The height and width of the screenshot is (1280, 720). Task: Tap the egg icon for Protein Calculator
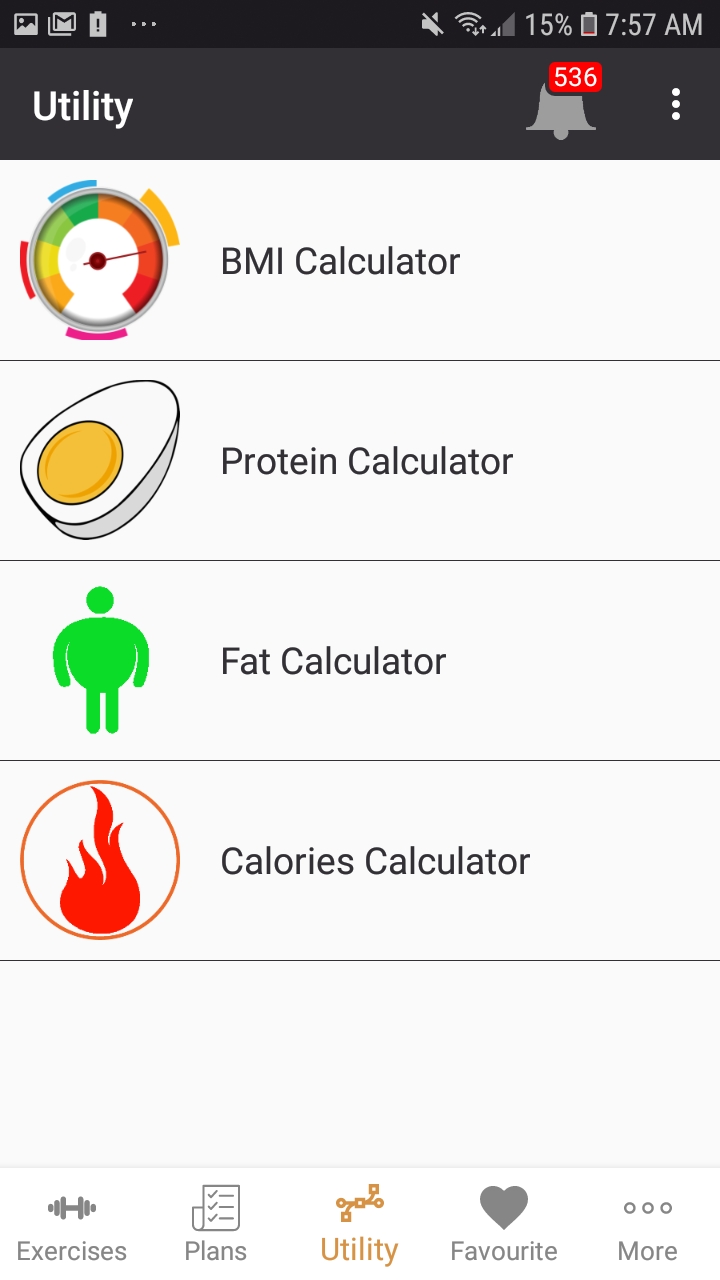[100, 460]
